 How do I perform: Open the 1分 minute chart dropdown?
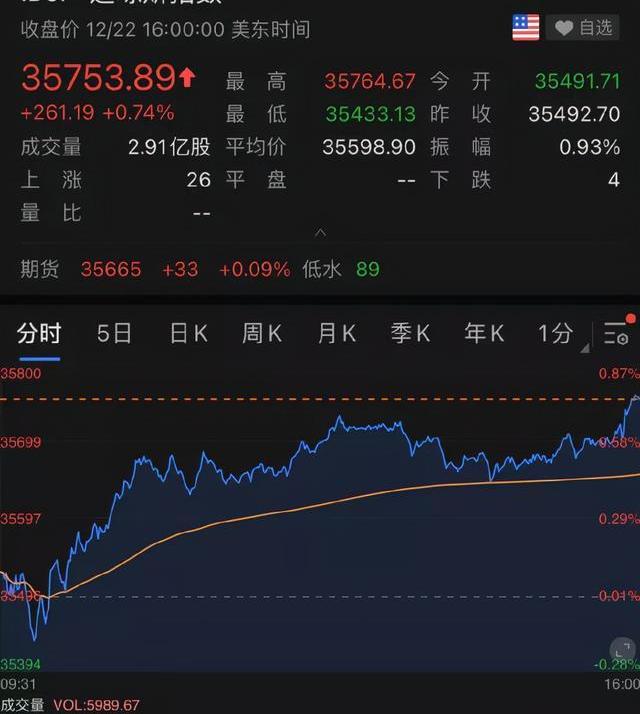(556, 334)
